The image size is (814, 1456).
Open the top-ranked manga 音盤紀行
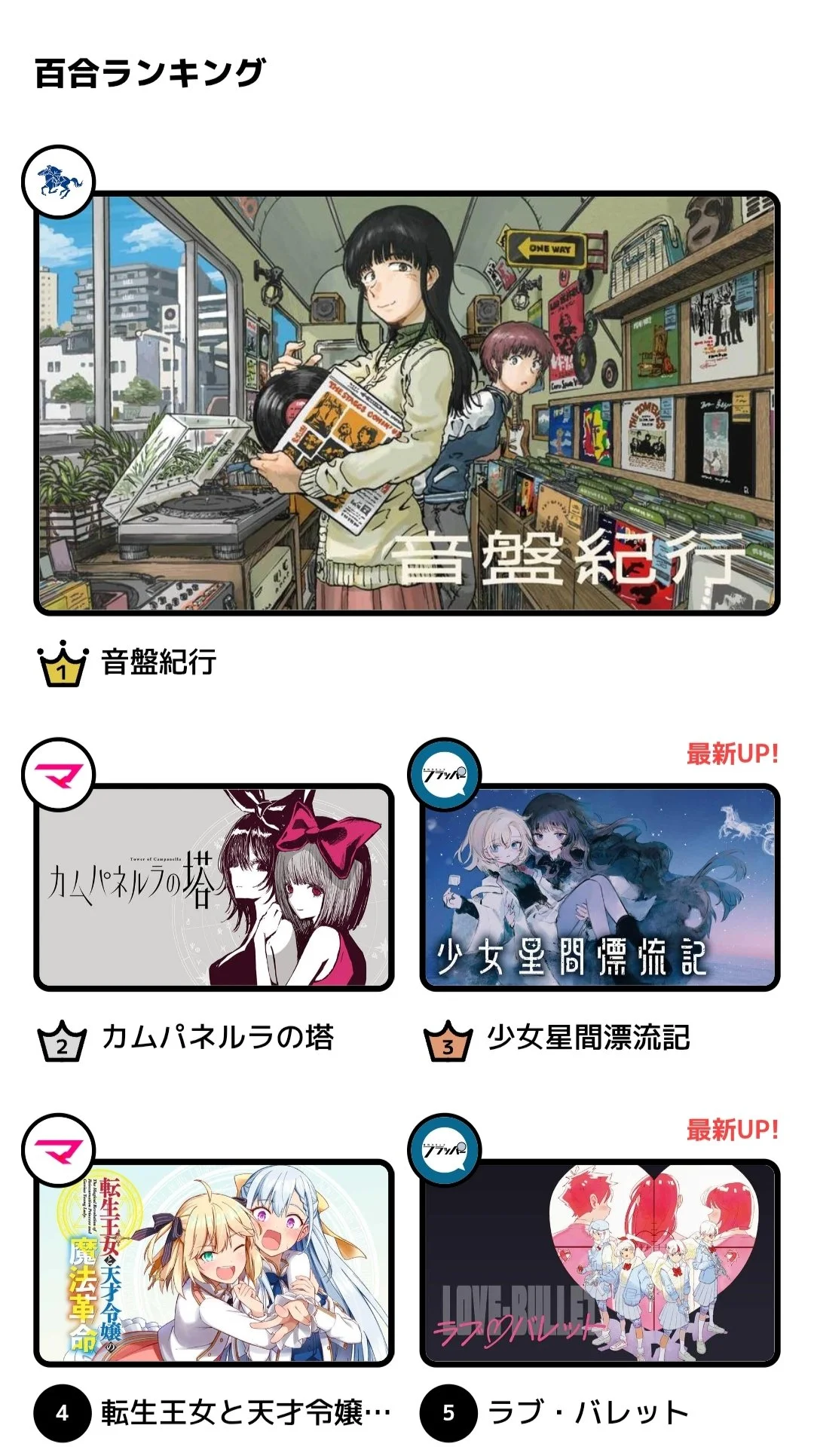pos(407,403)
